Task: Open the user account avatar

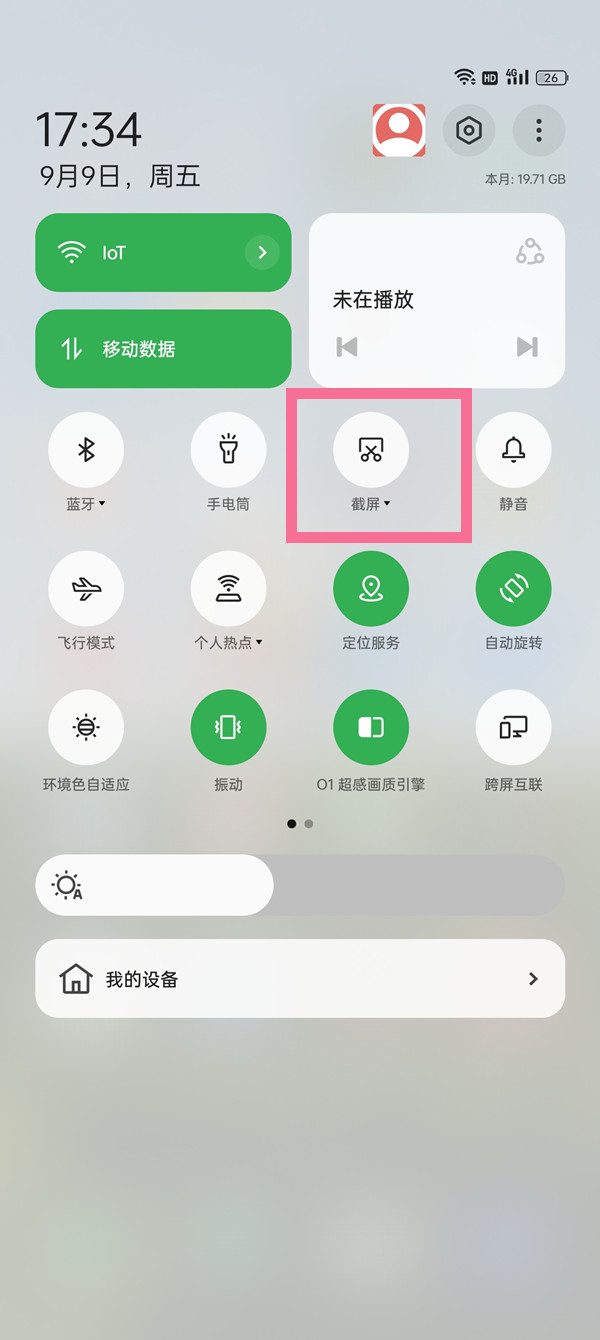Action: point(399,130)
